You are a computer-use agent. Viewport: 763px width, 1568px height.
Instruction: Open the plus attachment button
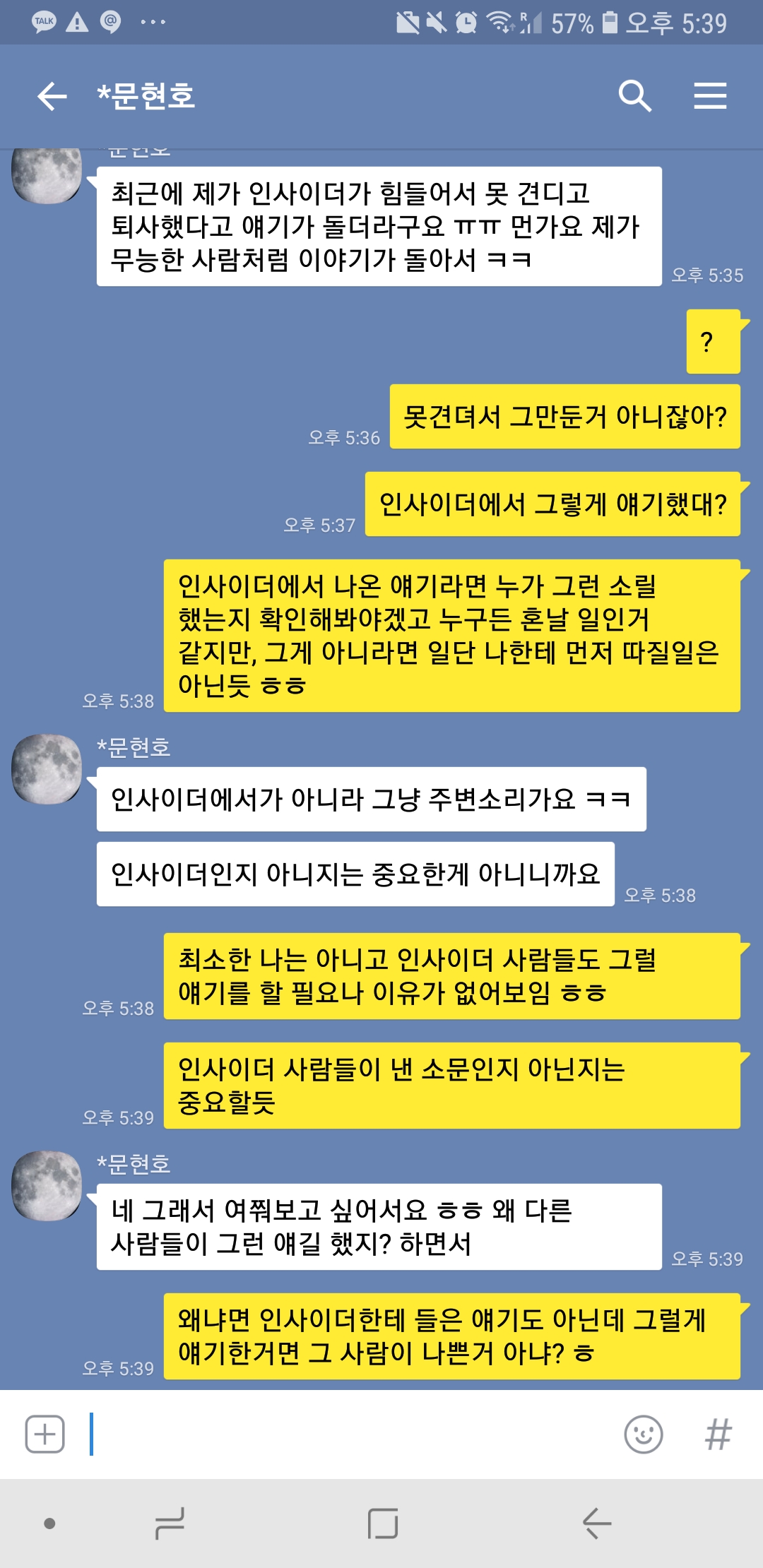(45, 1435)
